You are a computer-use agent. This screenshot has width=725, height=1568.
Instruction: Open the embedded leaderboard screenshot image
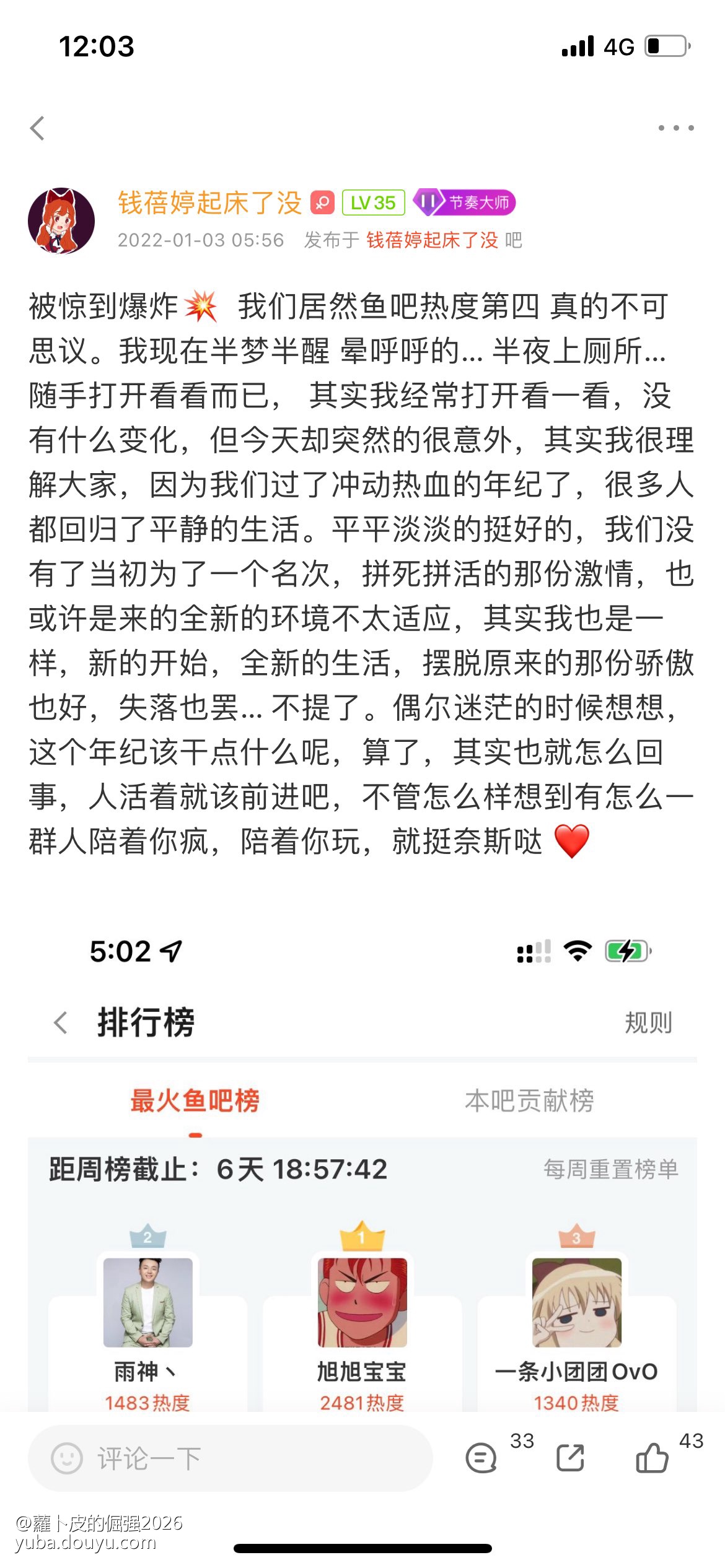[x=362, y=1164]
